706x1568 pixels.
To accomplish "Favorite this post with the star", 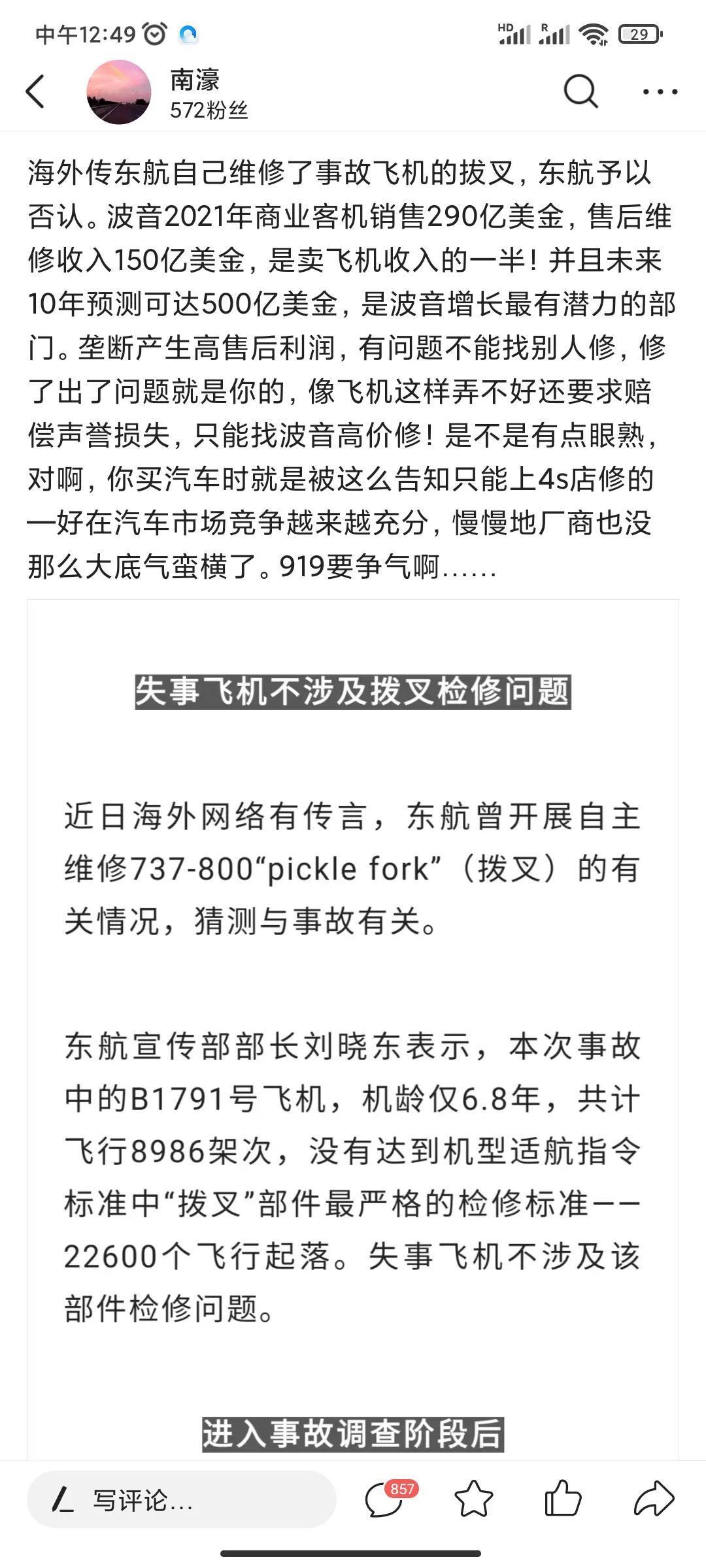I will point(474,1499).
